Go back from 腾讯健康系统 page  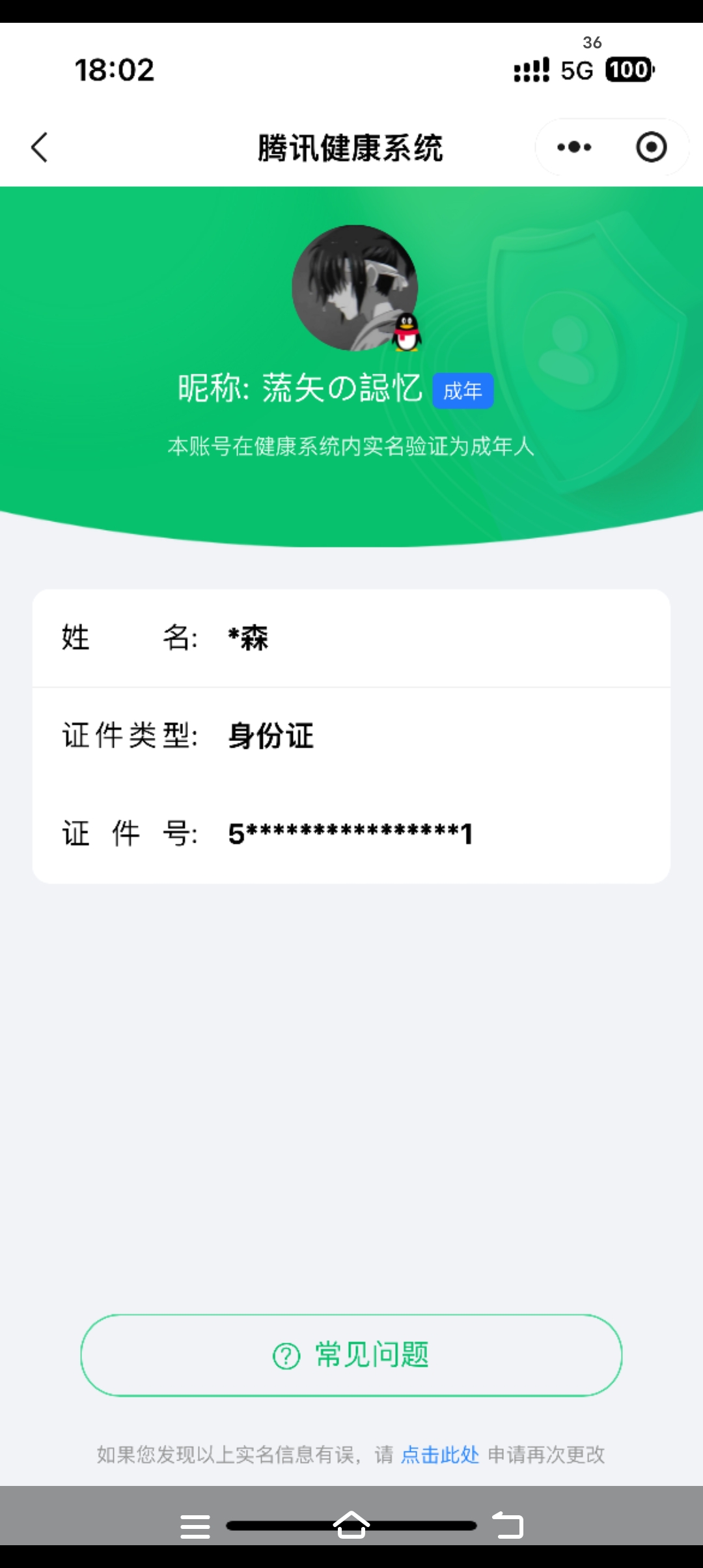(x=40, y=147)
